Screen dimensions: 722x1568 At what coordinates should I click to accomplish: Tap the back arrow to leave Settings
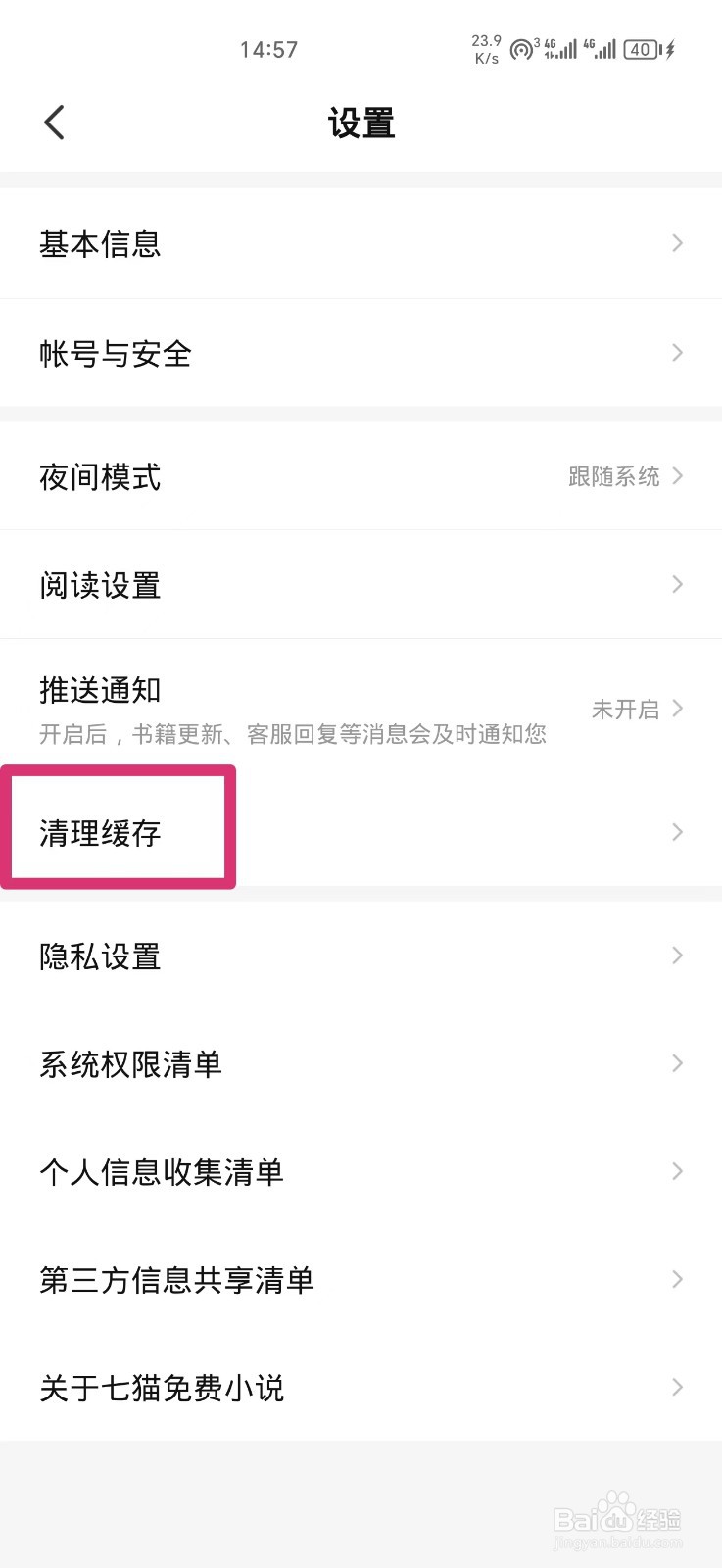(x=54, y=122)
